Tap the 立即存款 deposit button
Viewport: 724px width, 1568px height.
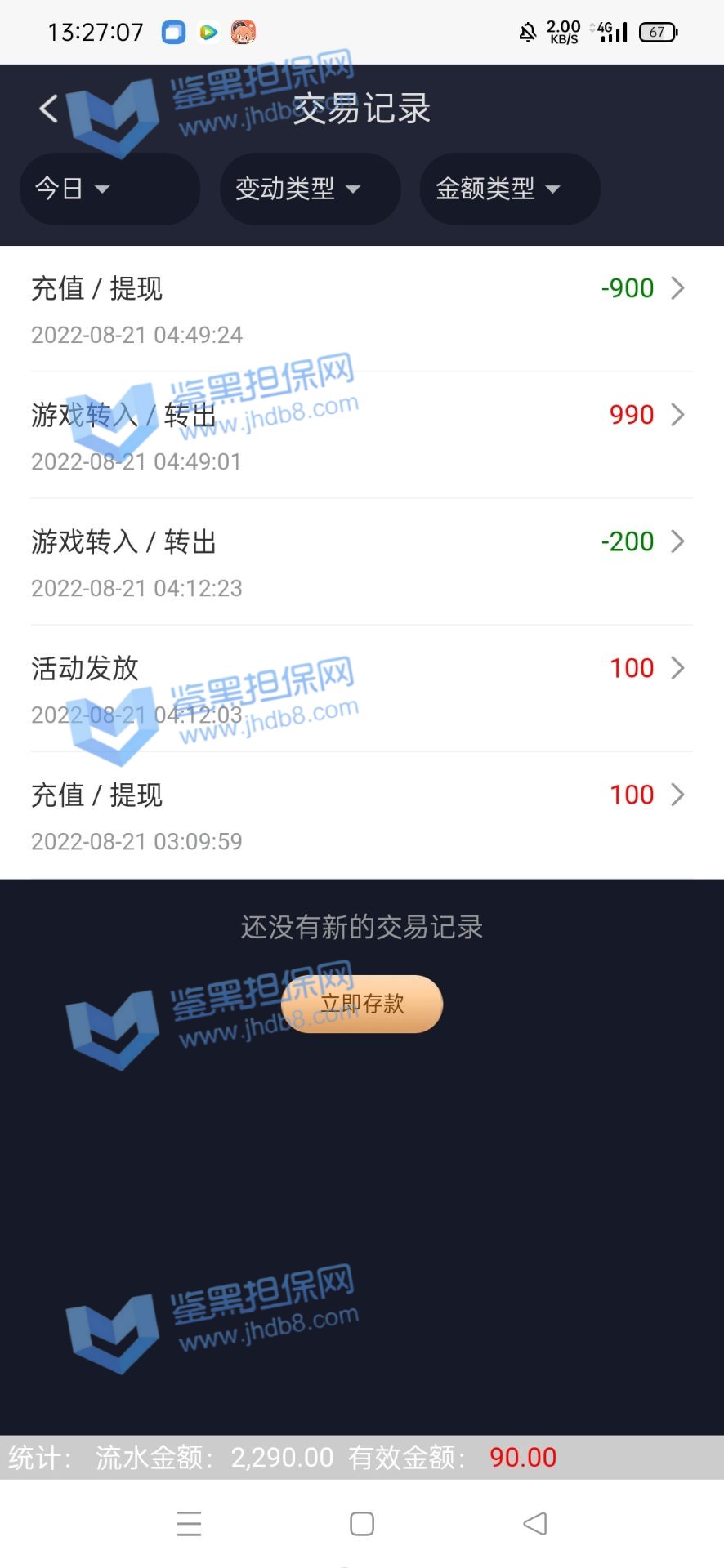(362, 1004)
